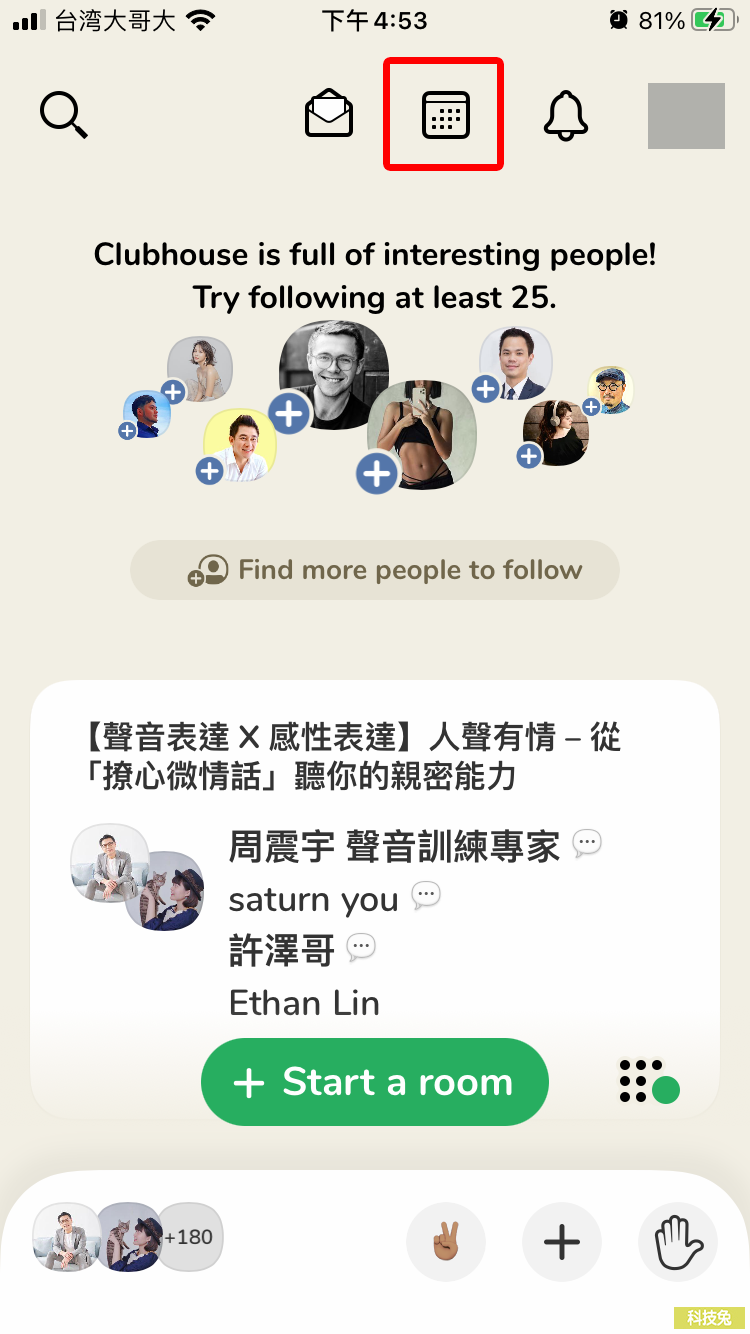The image size is (750, 1334).
Task: Open the 聲音表達 X 感性表達 room card
Action: tap(375, 760)
